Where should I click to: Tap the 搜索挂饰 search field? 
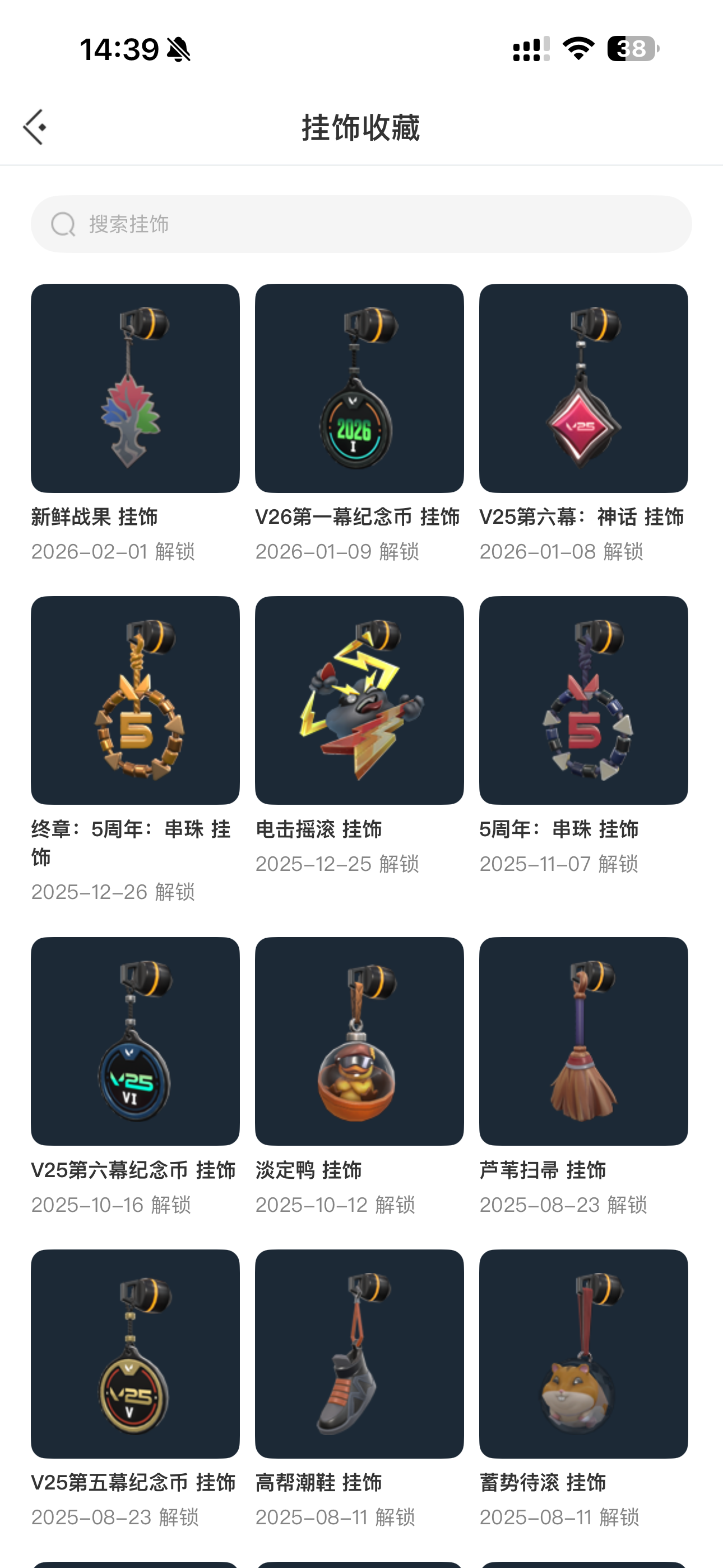click(361, 224)
